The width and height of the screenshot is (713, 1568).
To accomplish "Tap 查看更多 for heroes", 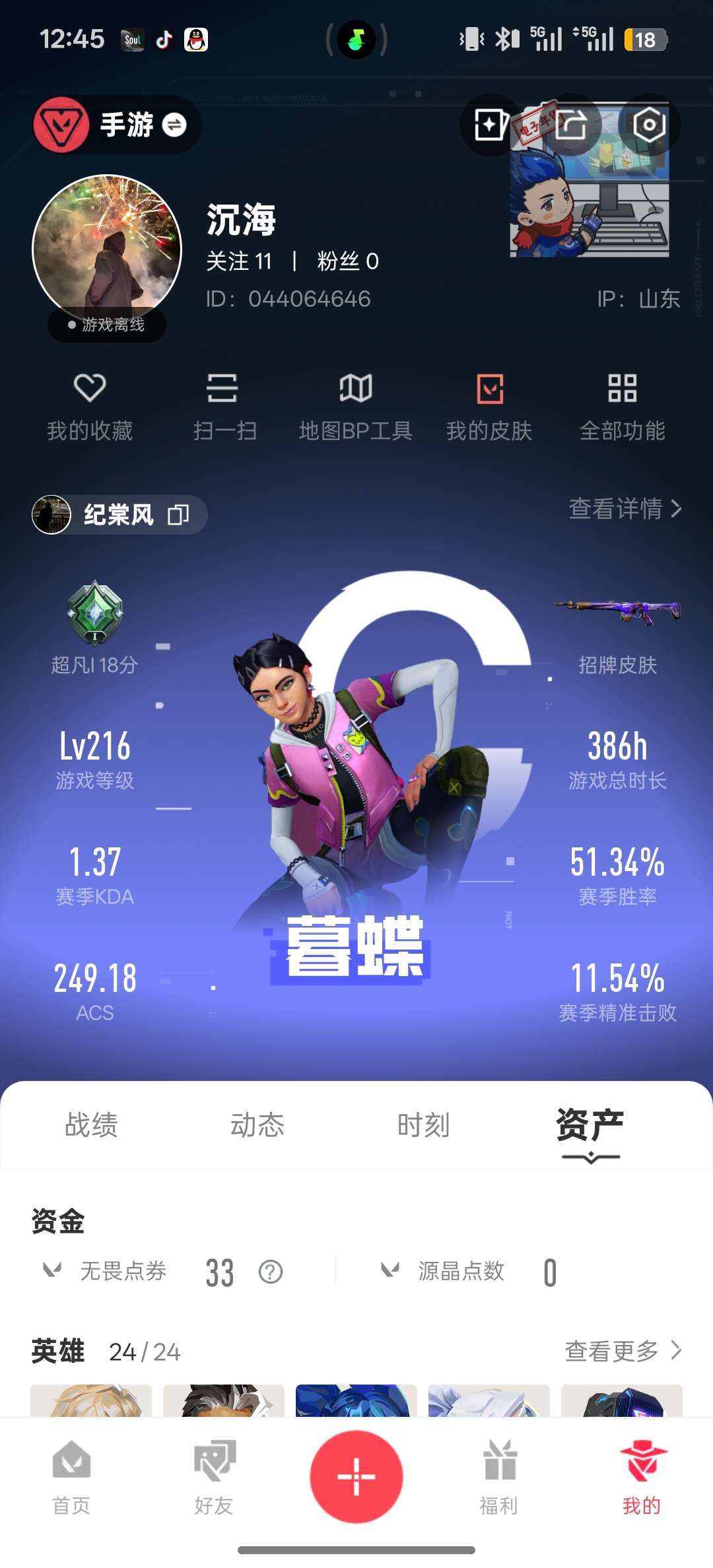I will click(x=623, y=1351).
